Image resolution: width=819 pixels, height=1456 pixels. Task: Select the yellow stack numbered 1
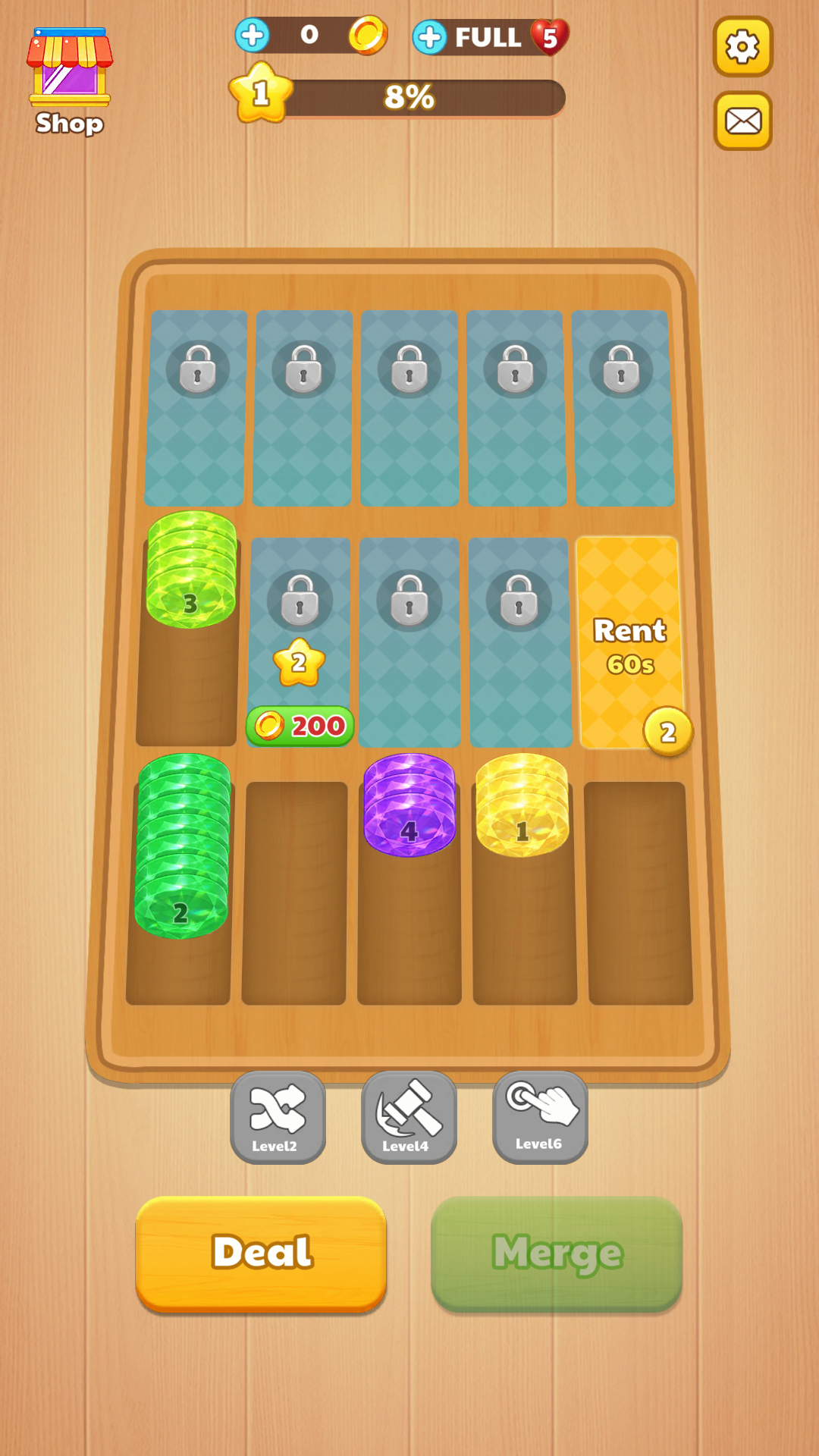522,805
